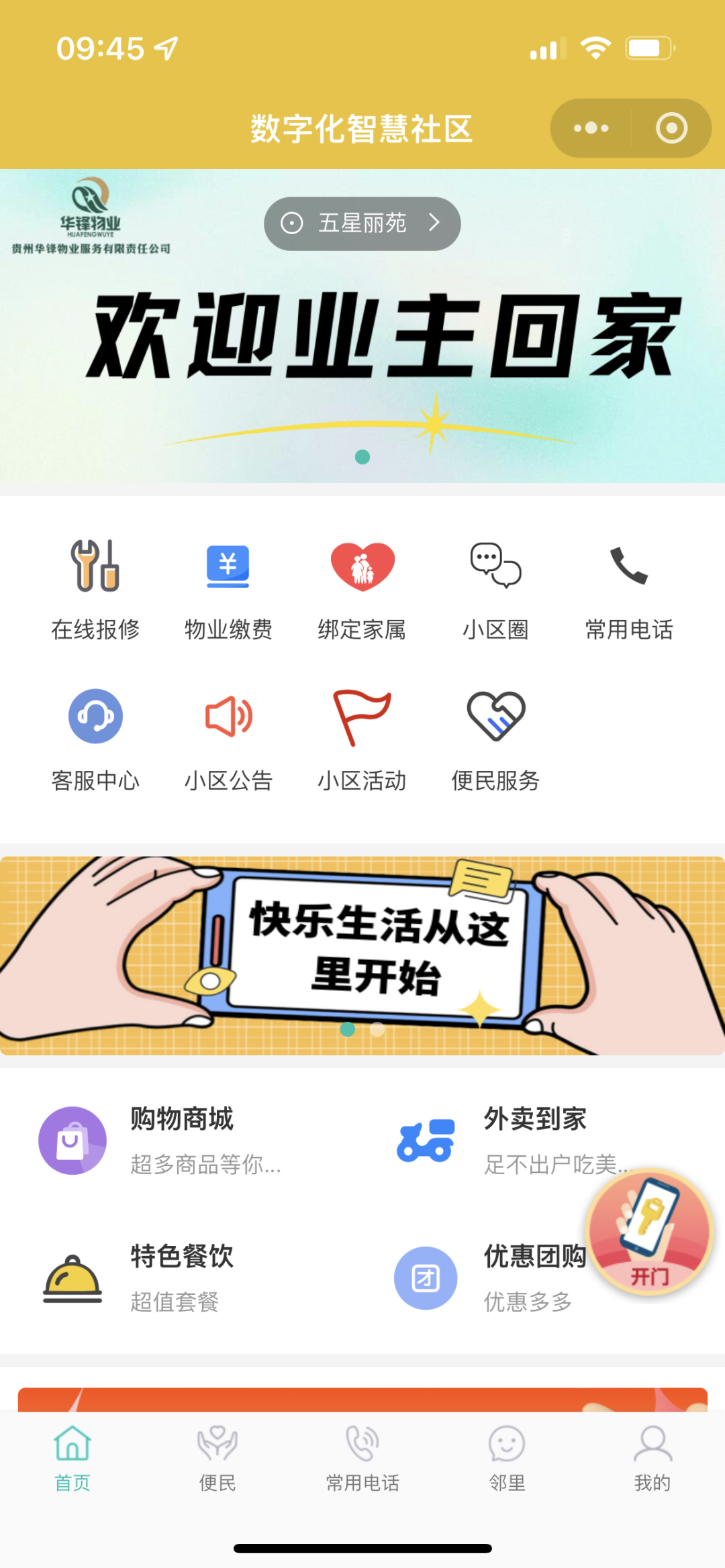Viewport: 725px width, 1568px height.
Task: Change the community from 五星丽苑
Action: pos(362,223)
